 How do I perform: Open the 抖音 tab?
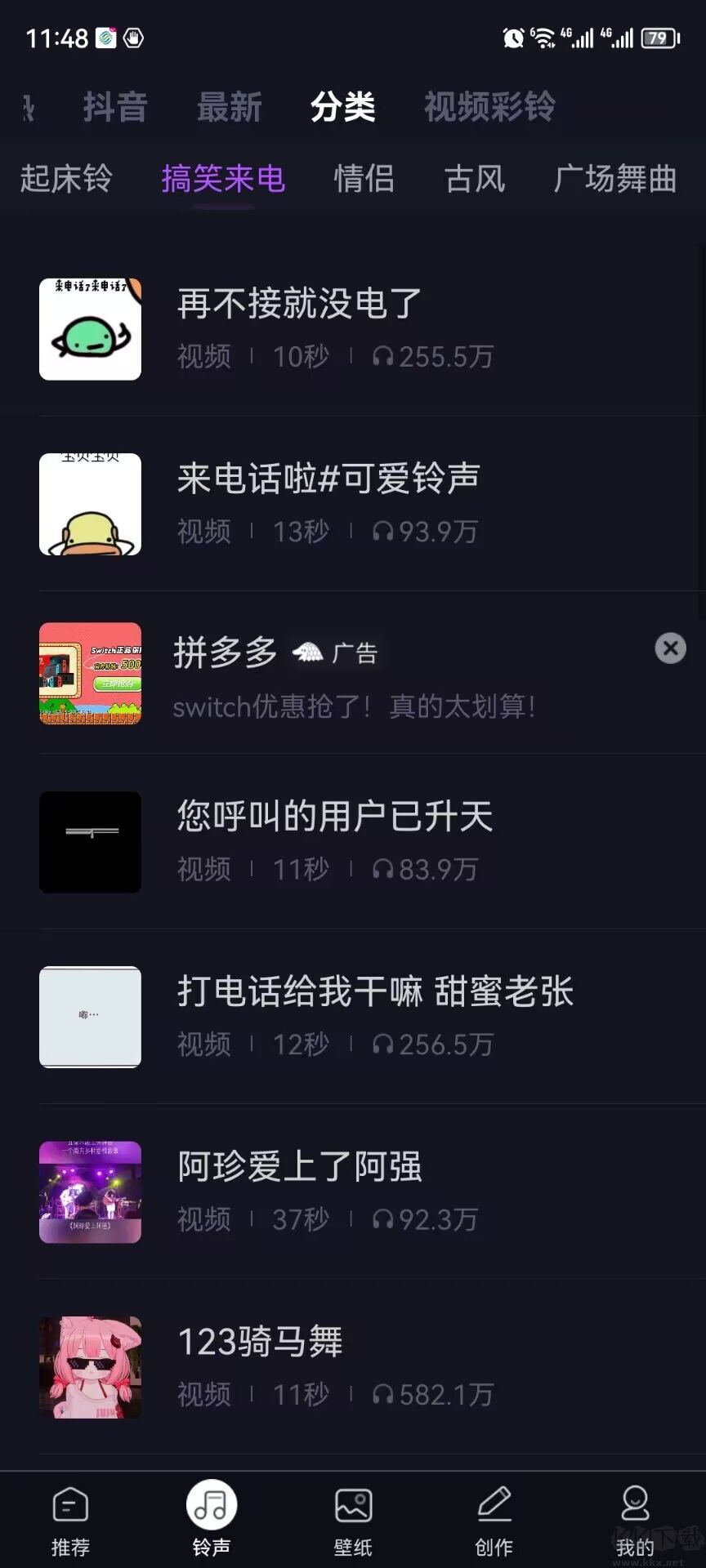pyautogui.click(x=116, y=107)
